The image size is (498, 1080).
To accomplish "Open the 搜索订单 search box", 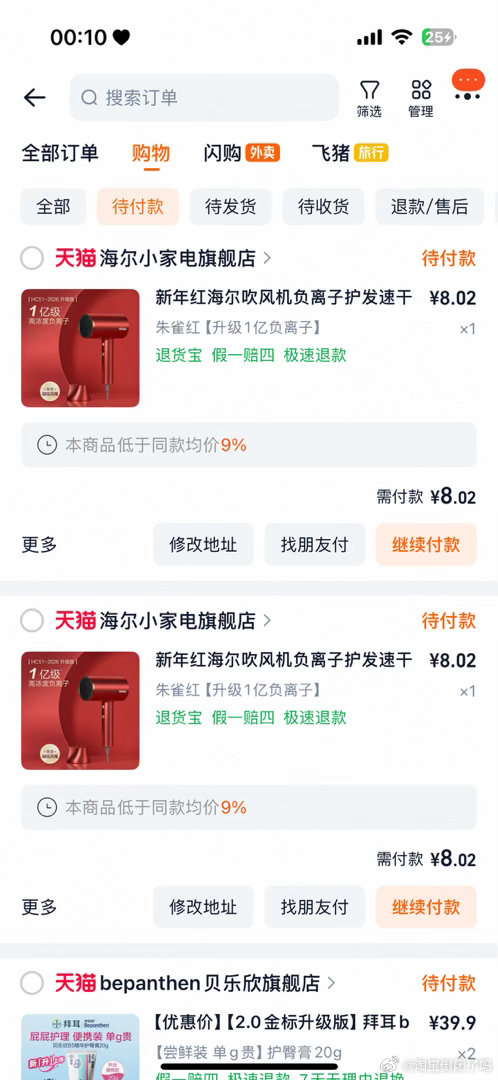I will [x=204, y=98].
